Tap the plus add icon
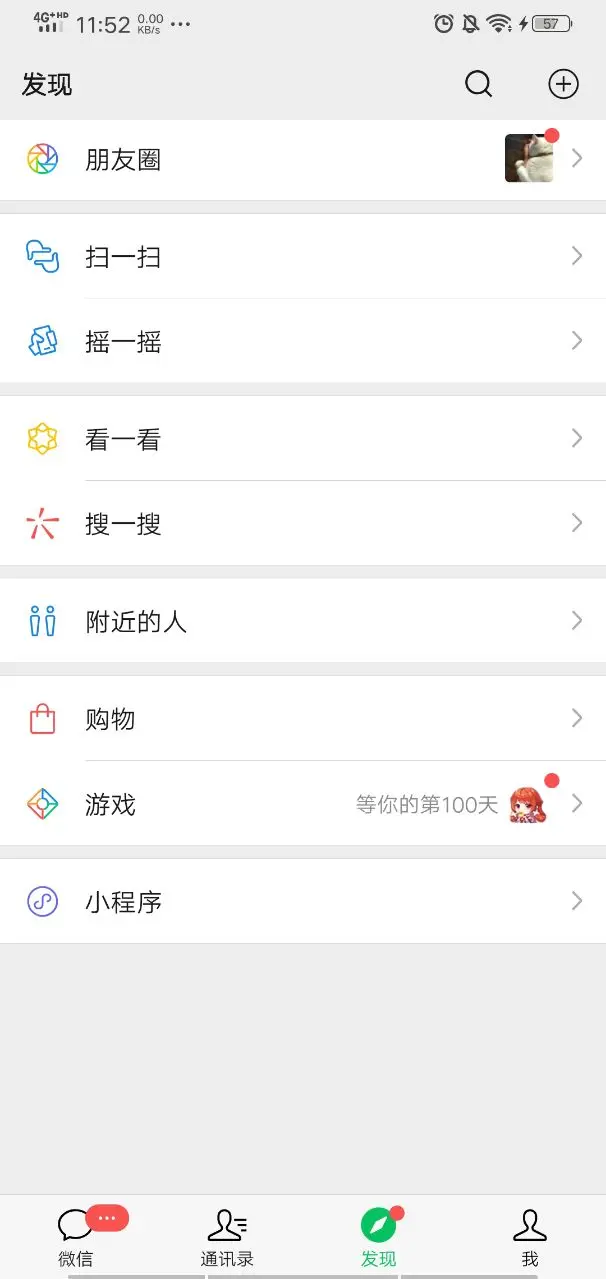 click(x=563, y=85)
